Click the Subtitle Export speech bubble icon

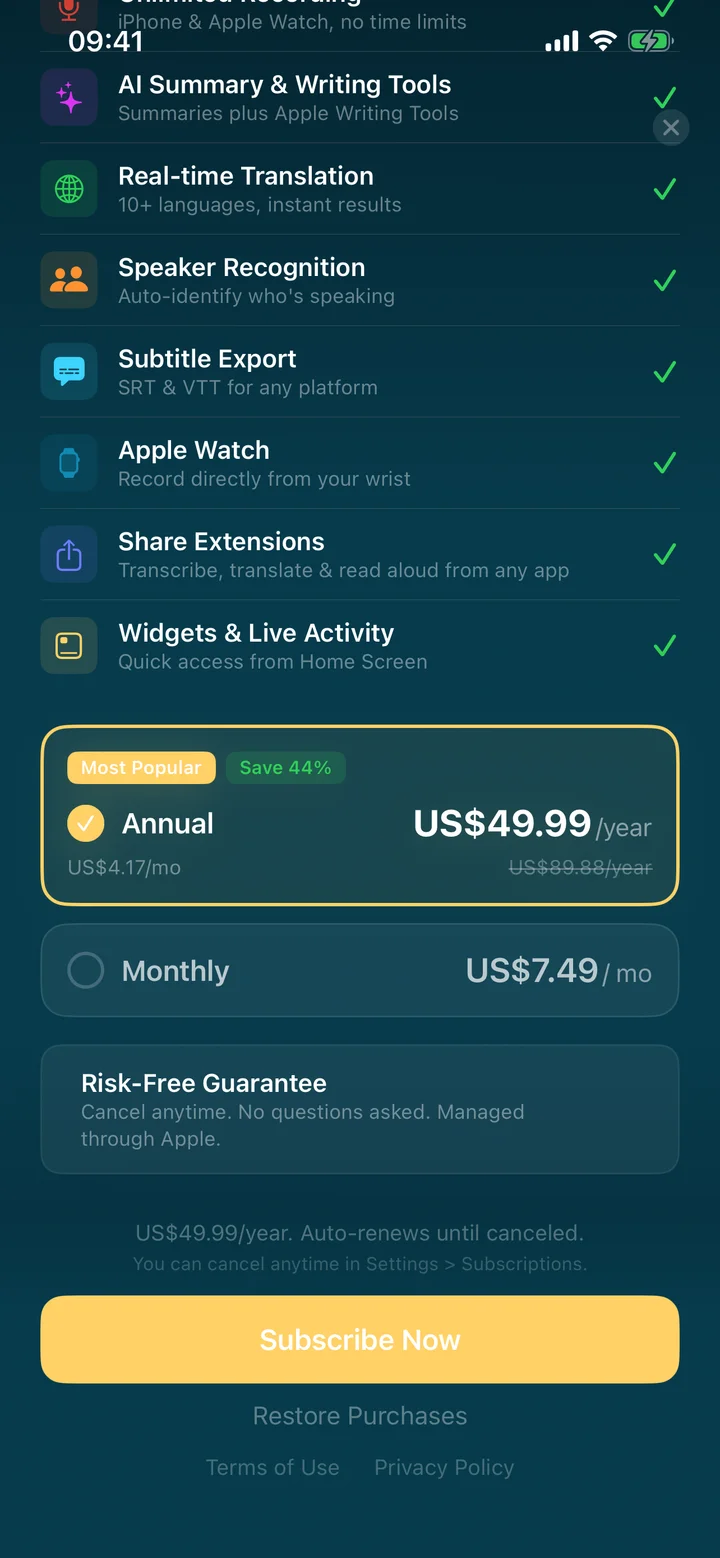tap(69, 371)
